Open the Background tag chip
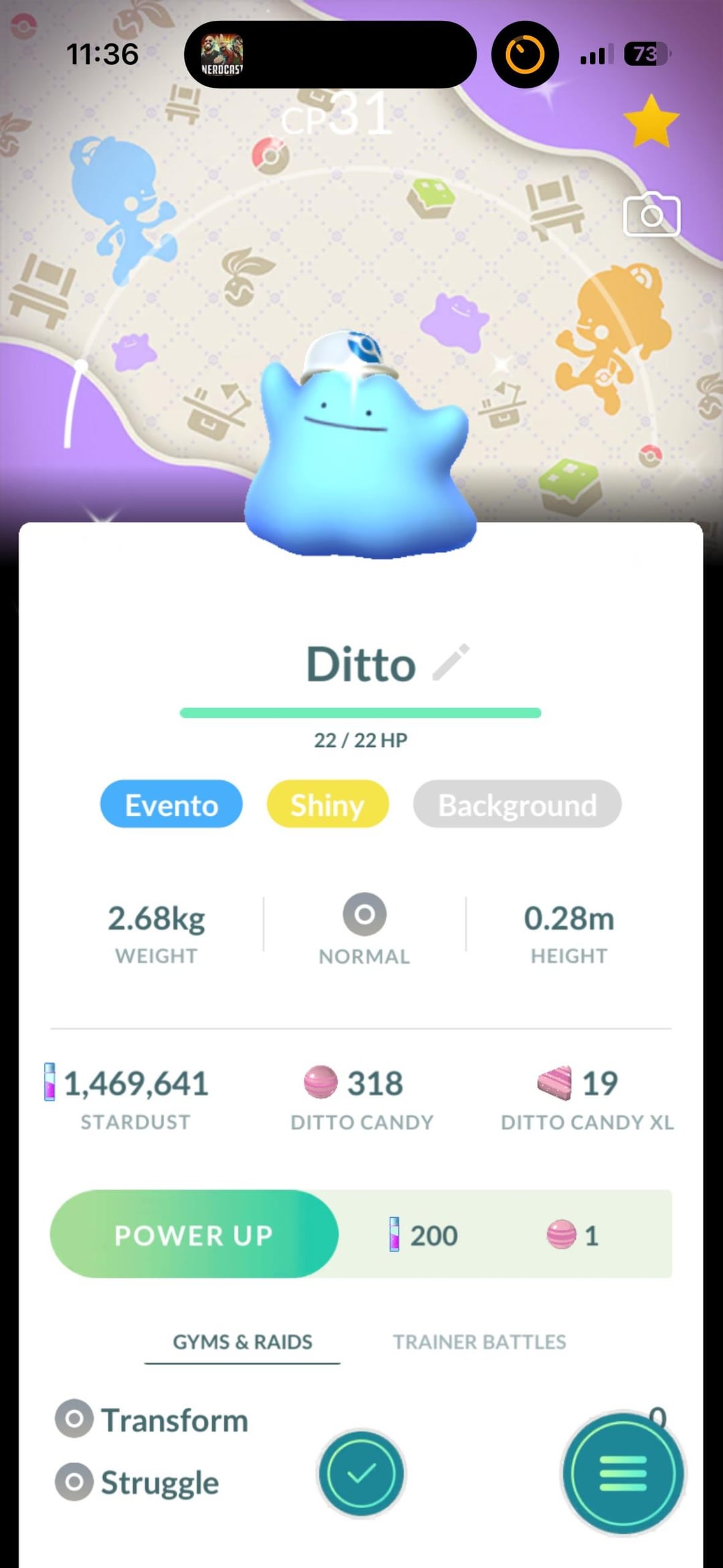Screen dimensions: 723x1568 517,804
